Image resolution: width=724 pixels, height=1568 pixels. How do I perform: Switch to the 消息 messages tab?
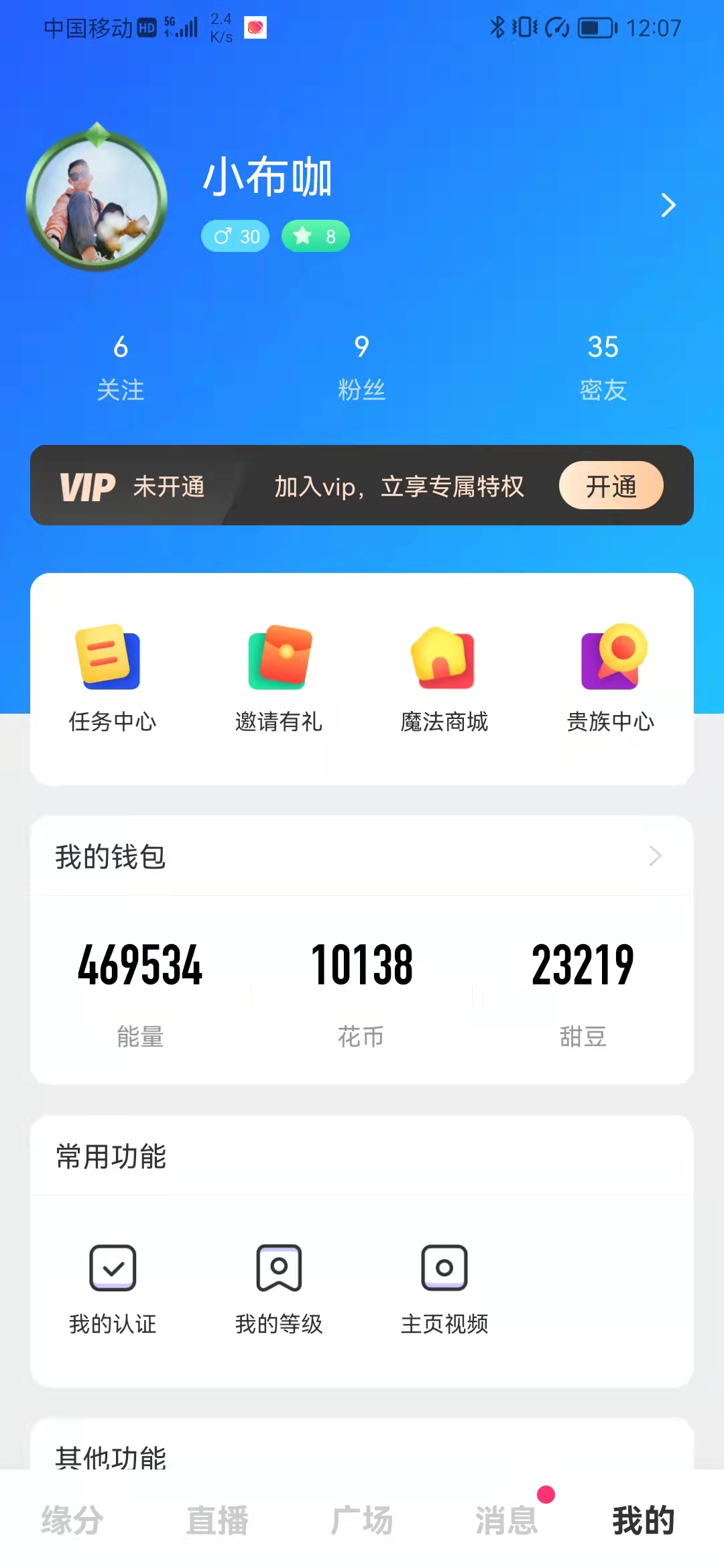pyautogui.click(x=507, y=1520)
